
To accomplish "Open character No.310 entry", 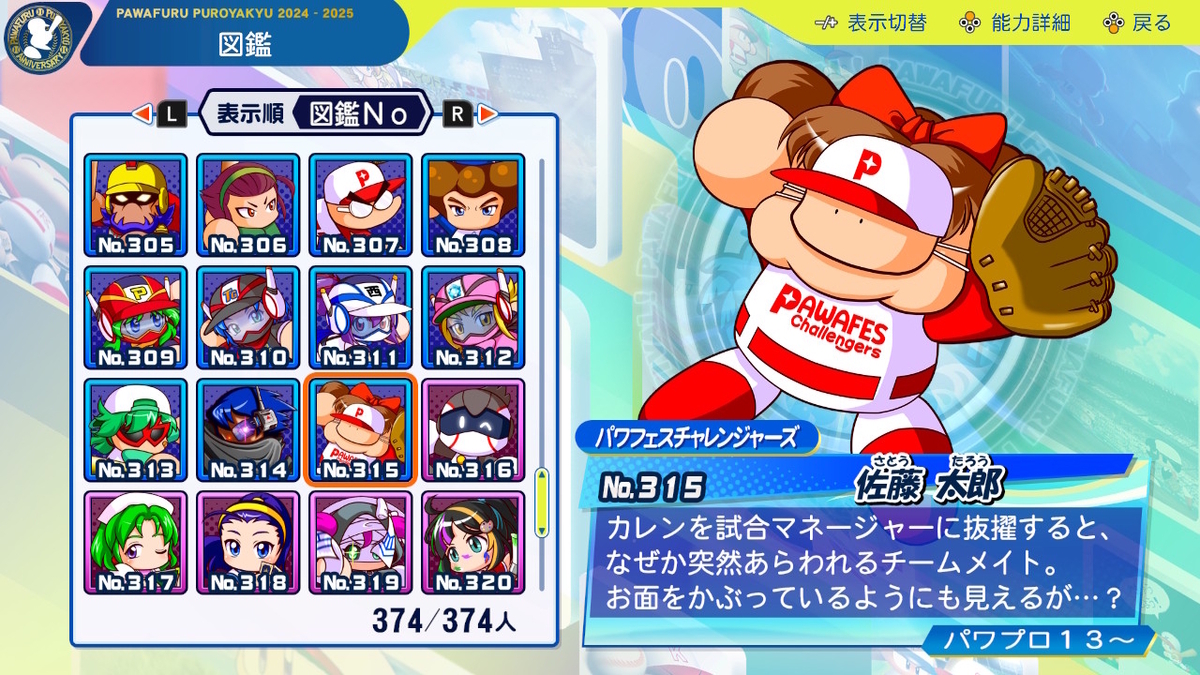I will 248,317.
